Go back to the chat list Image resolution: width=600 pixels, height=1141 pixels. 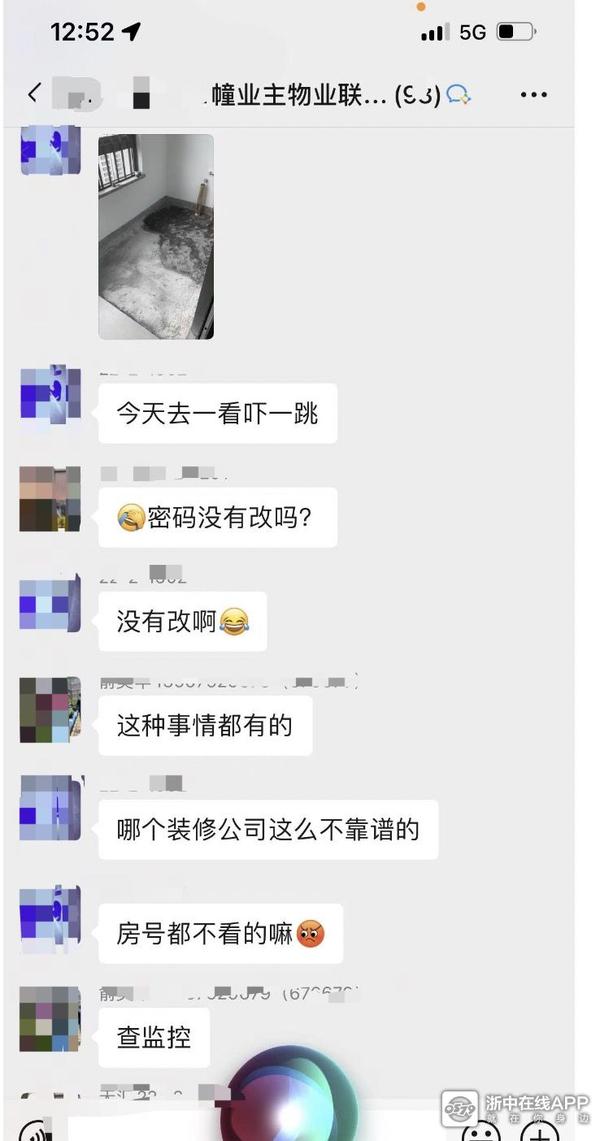click(x=33, y=94)
